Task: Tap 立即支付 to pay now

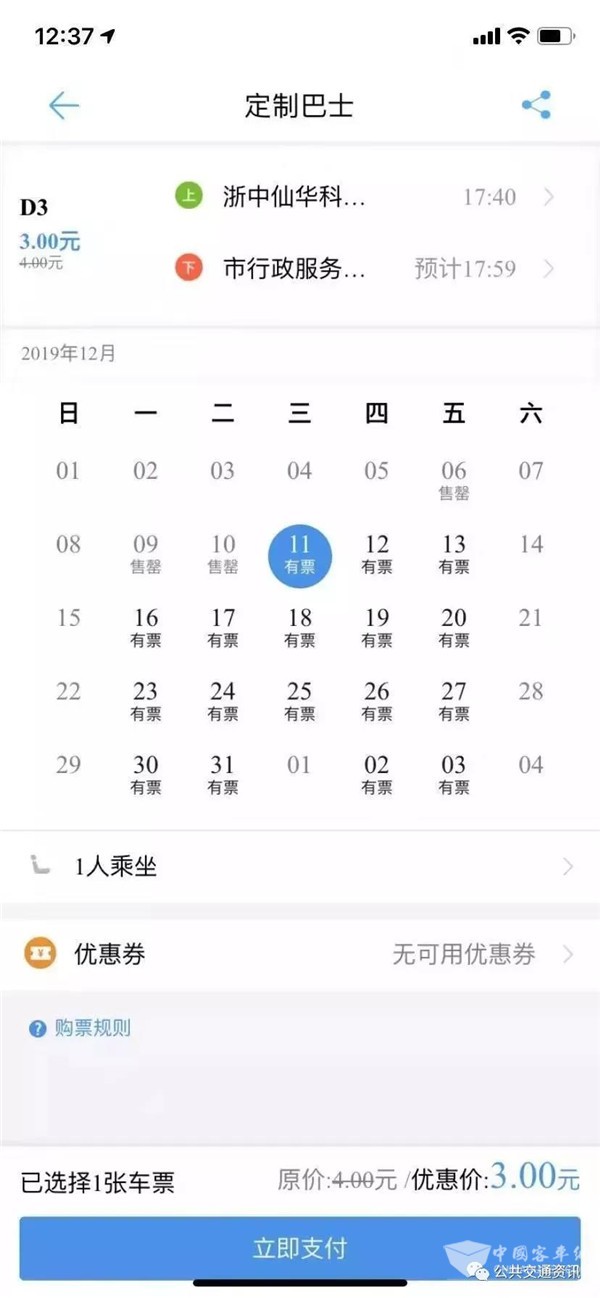Action: [x=300, y=1248]
